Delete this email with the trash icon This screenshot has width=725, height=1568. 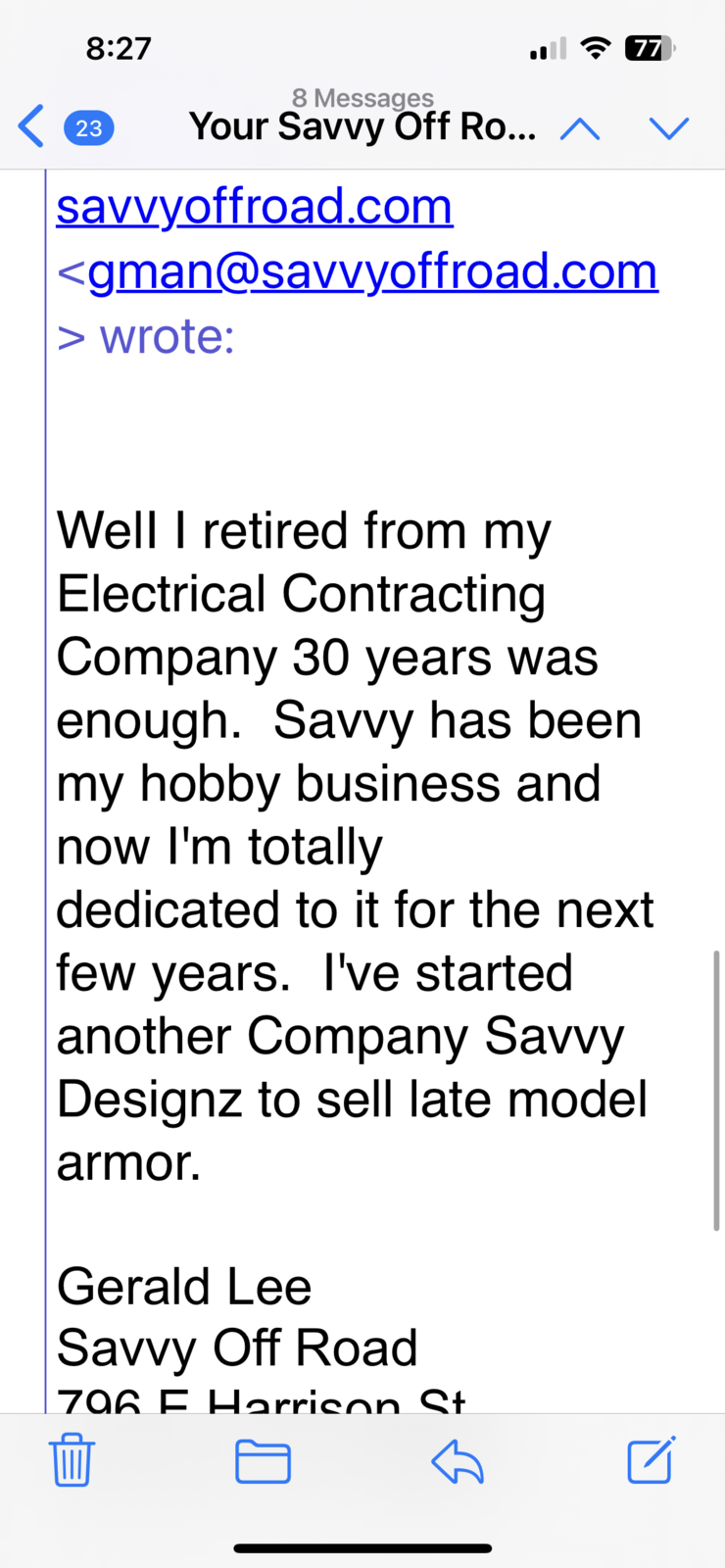pyautogui.click(x=72, y=1460)
